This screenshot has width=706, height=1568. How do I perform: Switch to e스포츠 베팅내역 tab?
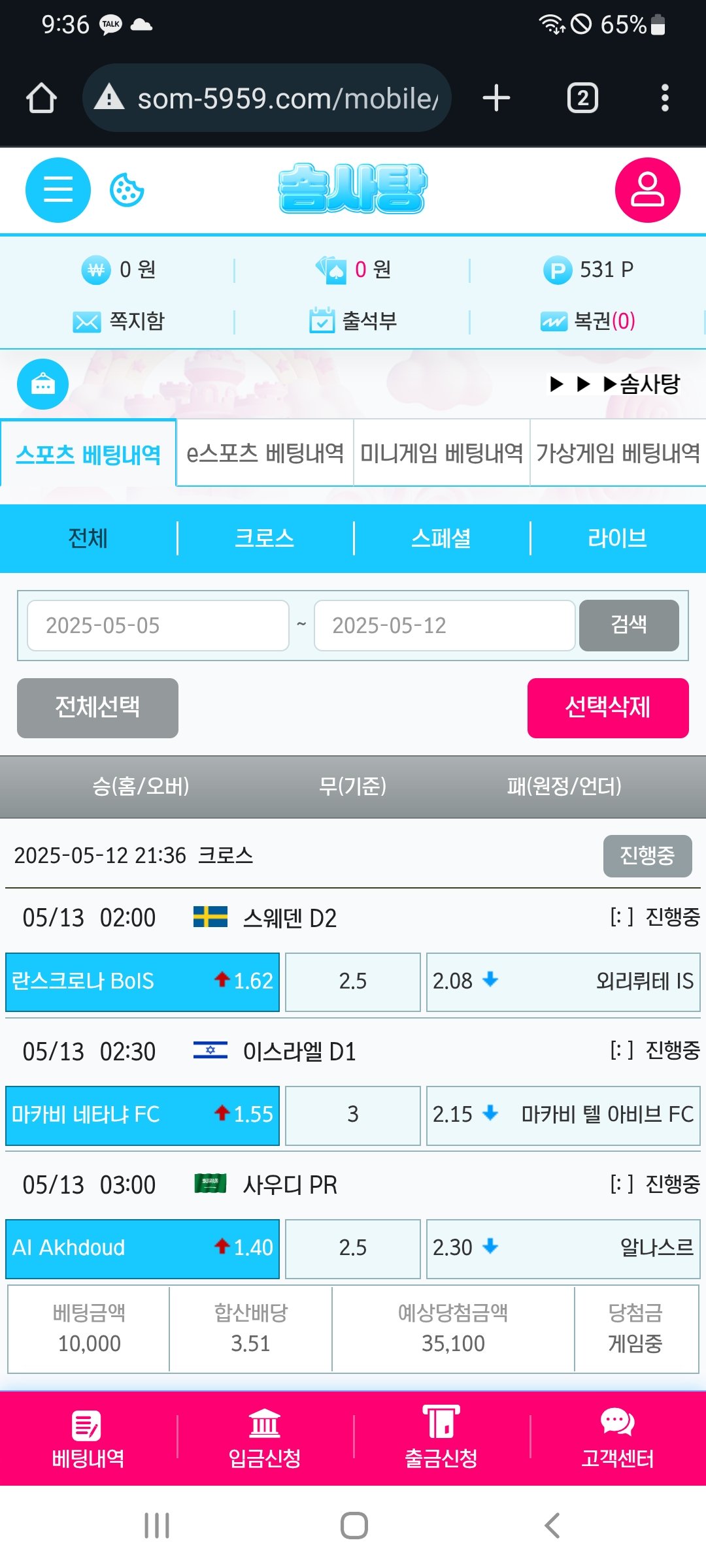(x=265, y=453)
